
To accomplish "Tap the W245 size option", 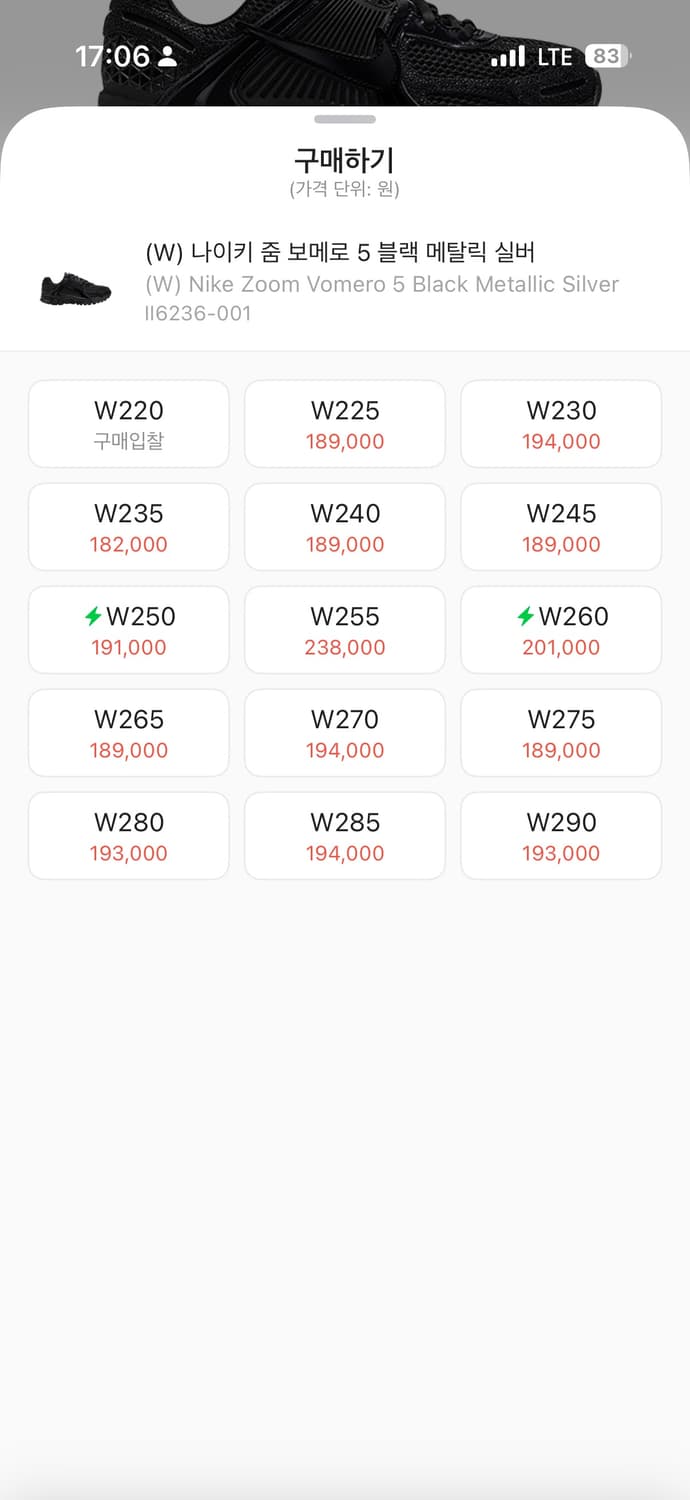I will [561, 527].
